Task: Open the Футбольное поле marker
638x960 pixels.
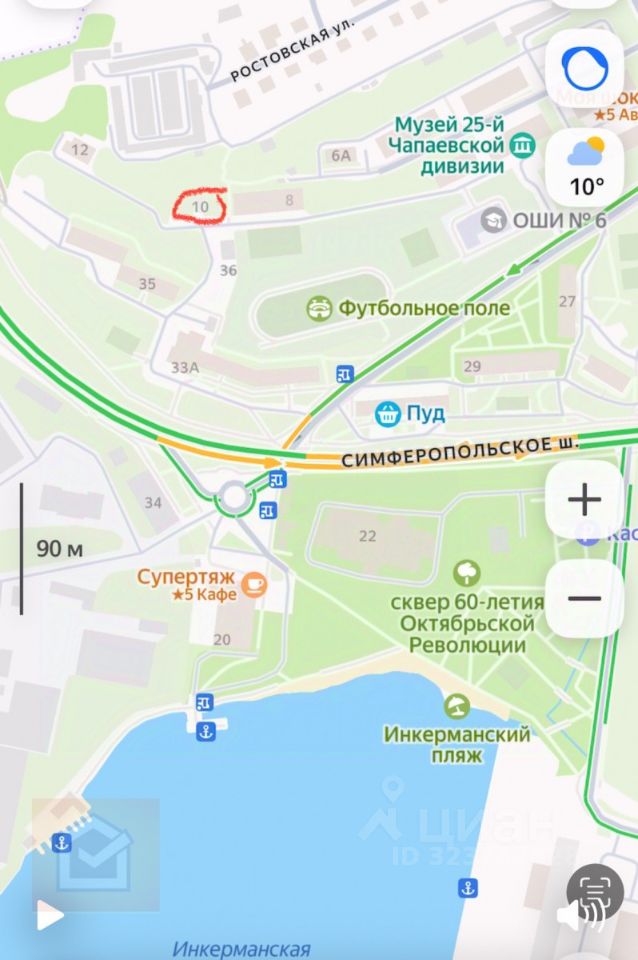Action: pyautogui.click(x=320, y=308)
